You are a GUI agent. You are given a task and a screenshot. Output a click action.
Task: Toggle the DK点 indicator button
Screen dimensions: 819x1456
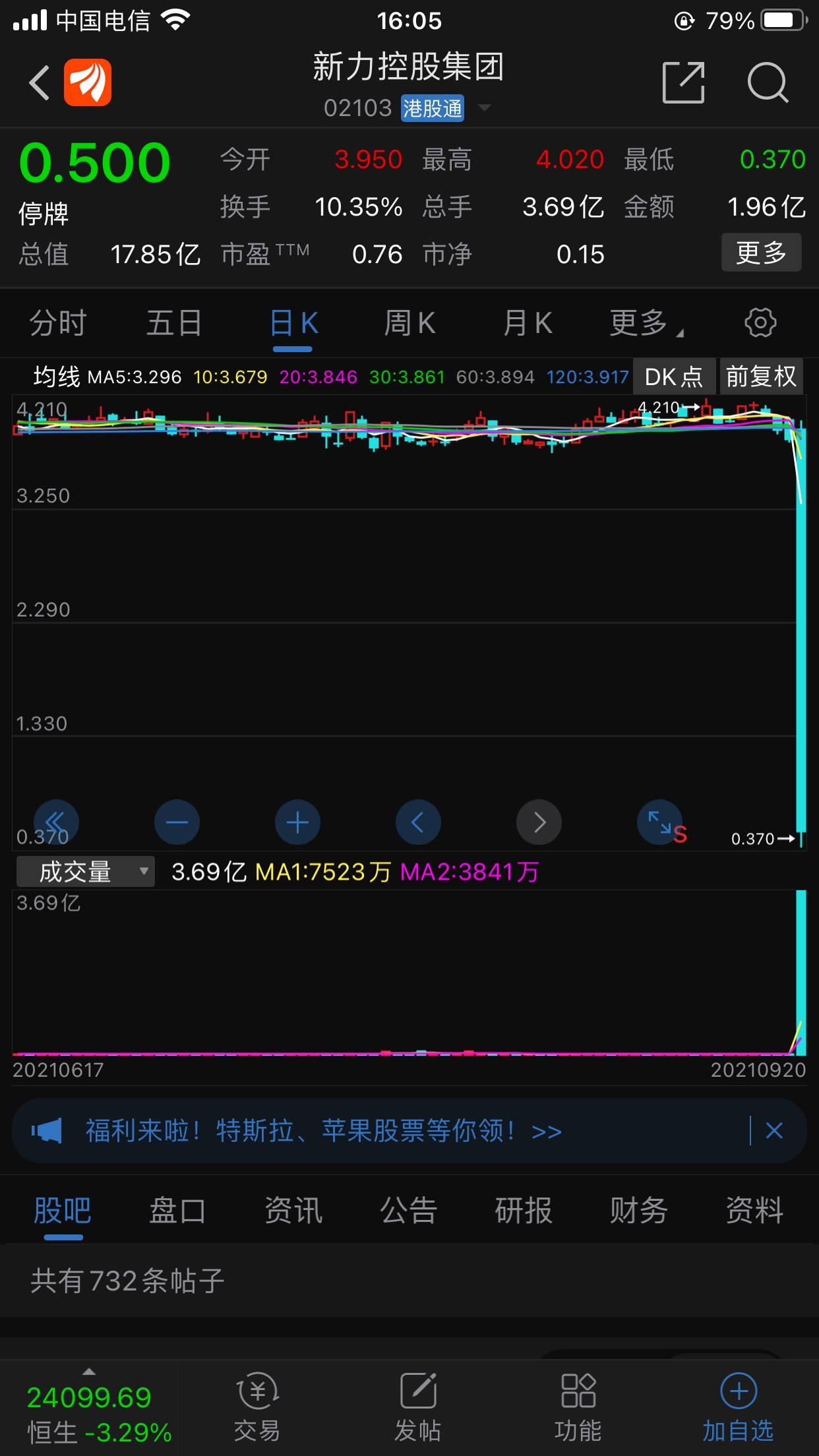pyautogui.click(x=674, y=377)
